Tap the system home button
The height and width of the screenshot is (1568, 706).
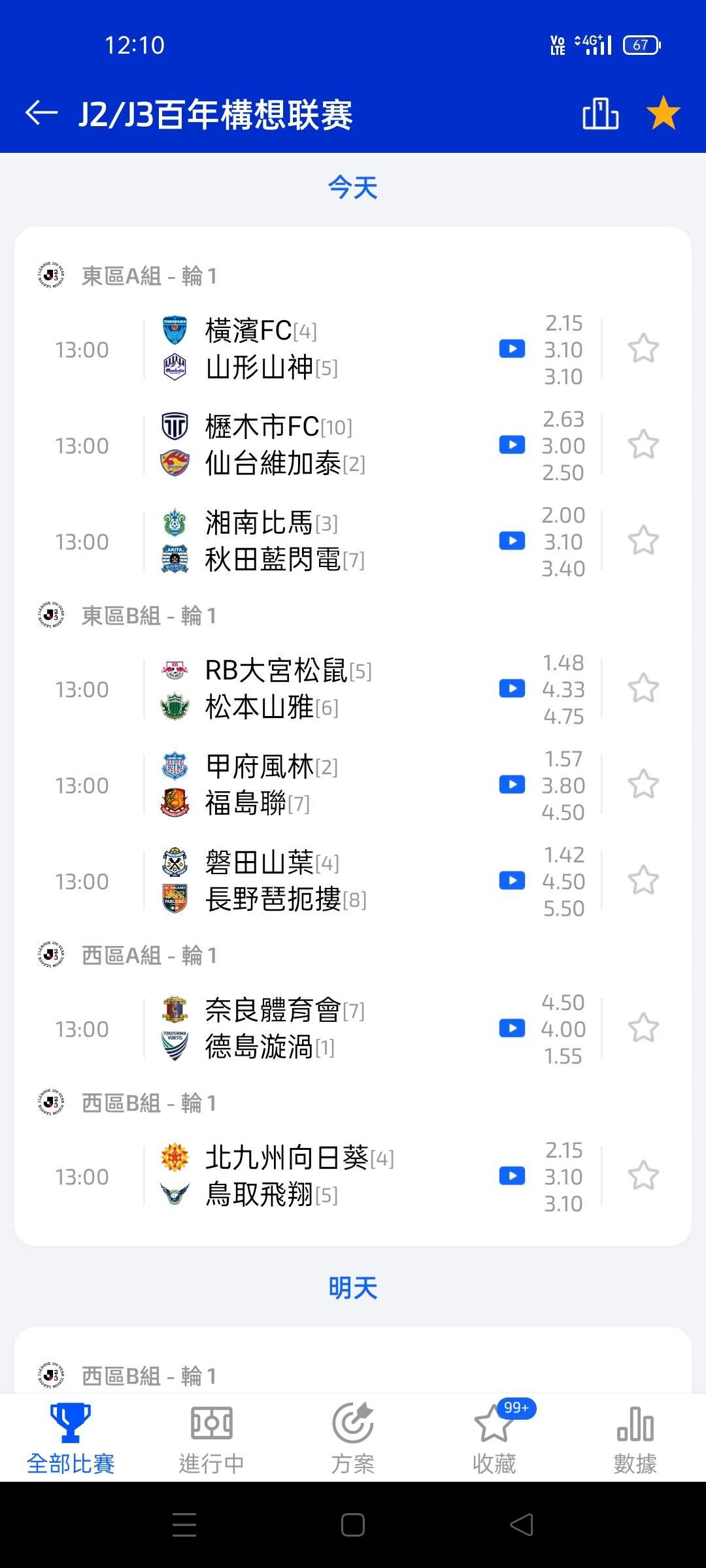coord(353,1526)
